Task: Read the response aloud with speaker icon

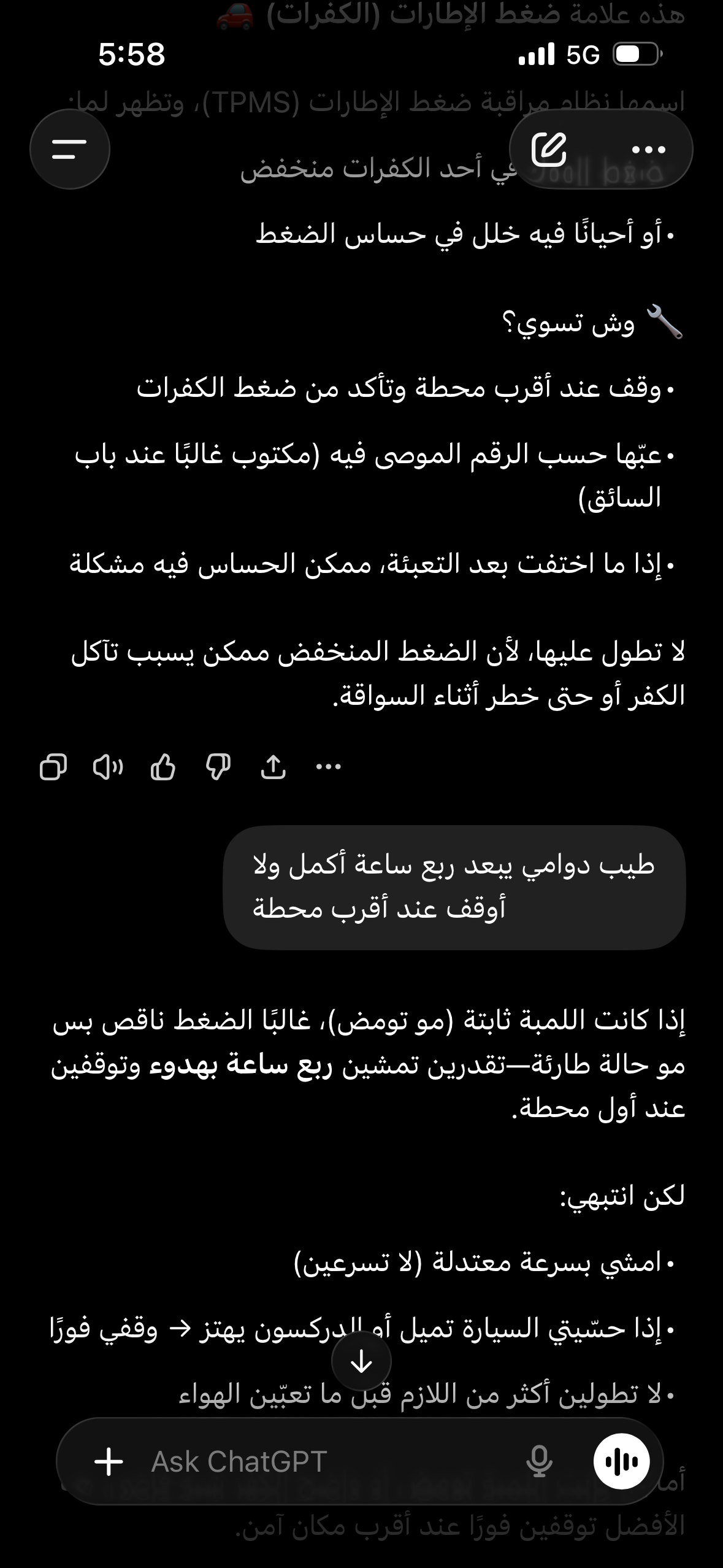Action: [x=108, y=767]
